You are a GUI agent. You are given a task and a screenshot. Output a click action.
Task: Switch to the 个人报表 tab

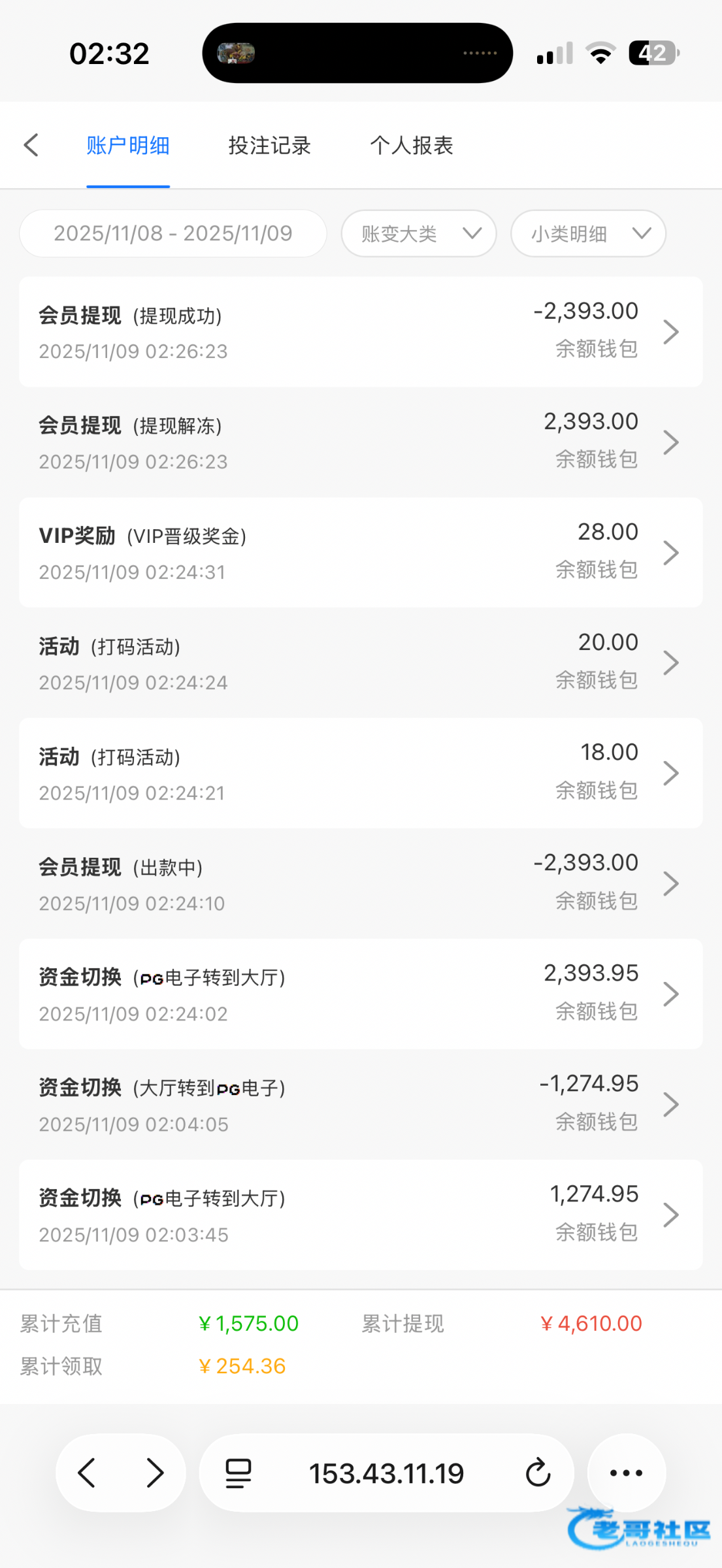pos(412,145)
